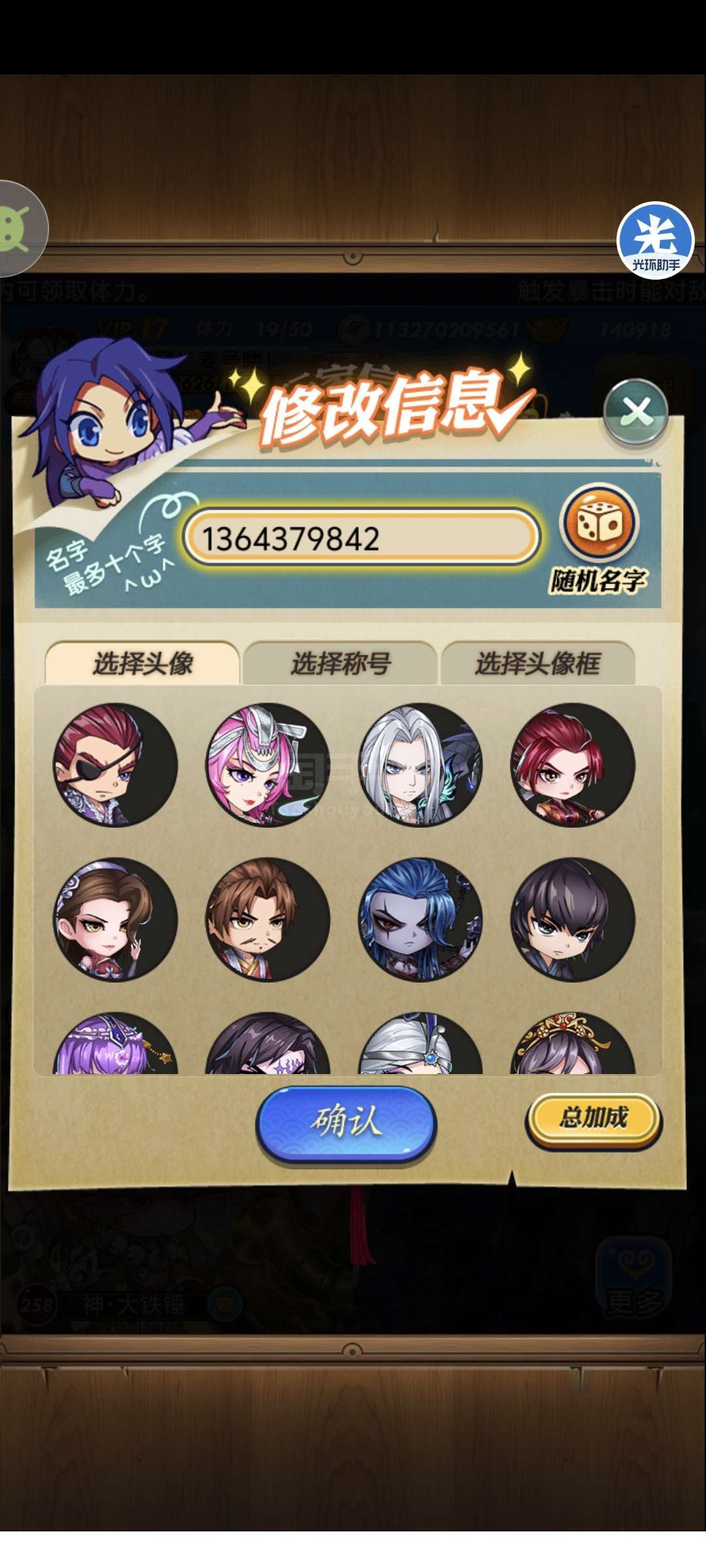Tap the name field showing 1364379842

point(361,538)
